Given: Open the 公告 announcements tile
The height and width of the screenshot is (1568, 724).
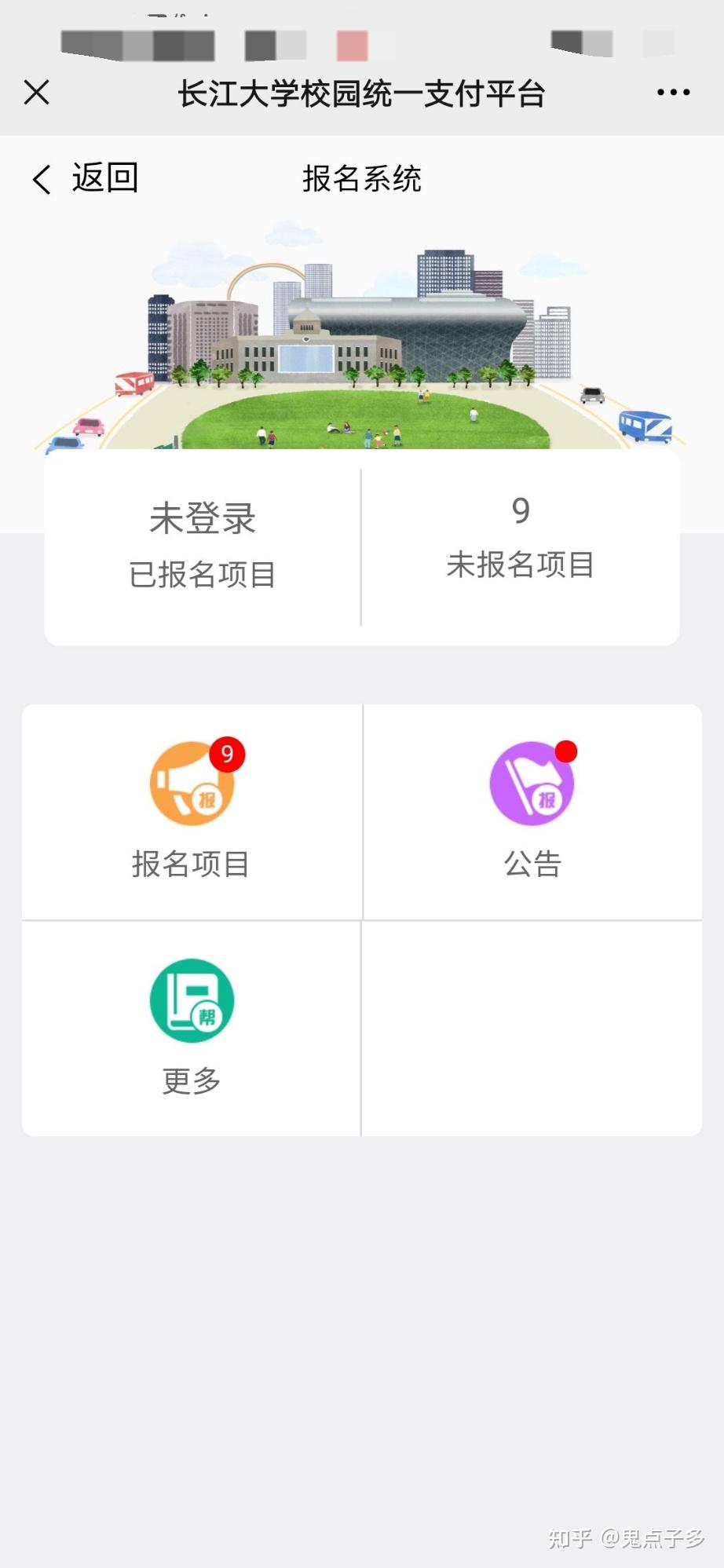Looking at the screenshot, I should [532, 811].
